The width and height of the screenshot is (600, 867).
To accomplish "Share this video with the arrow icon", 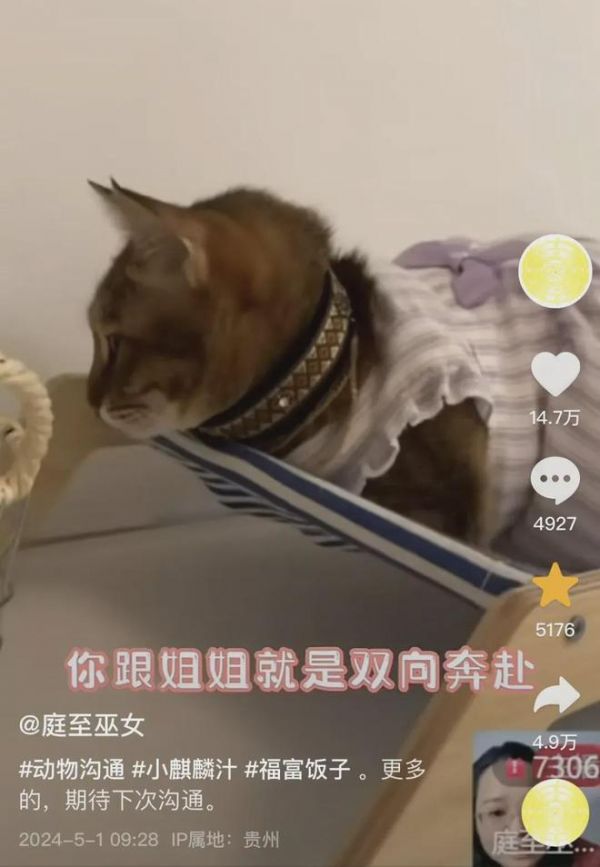I will 556,695.
